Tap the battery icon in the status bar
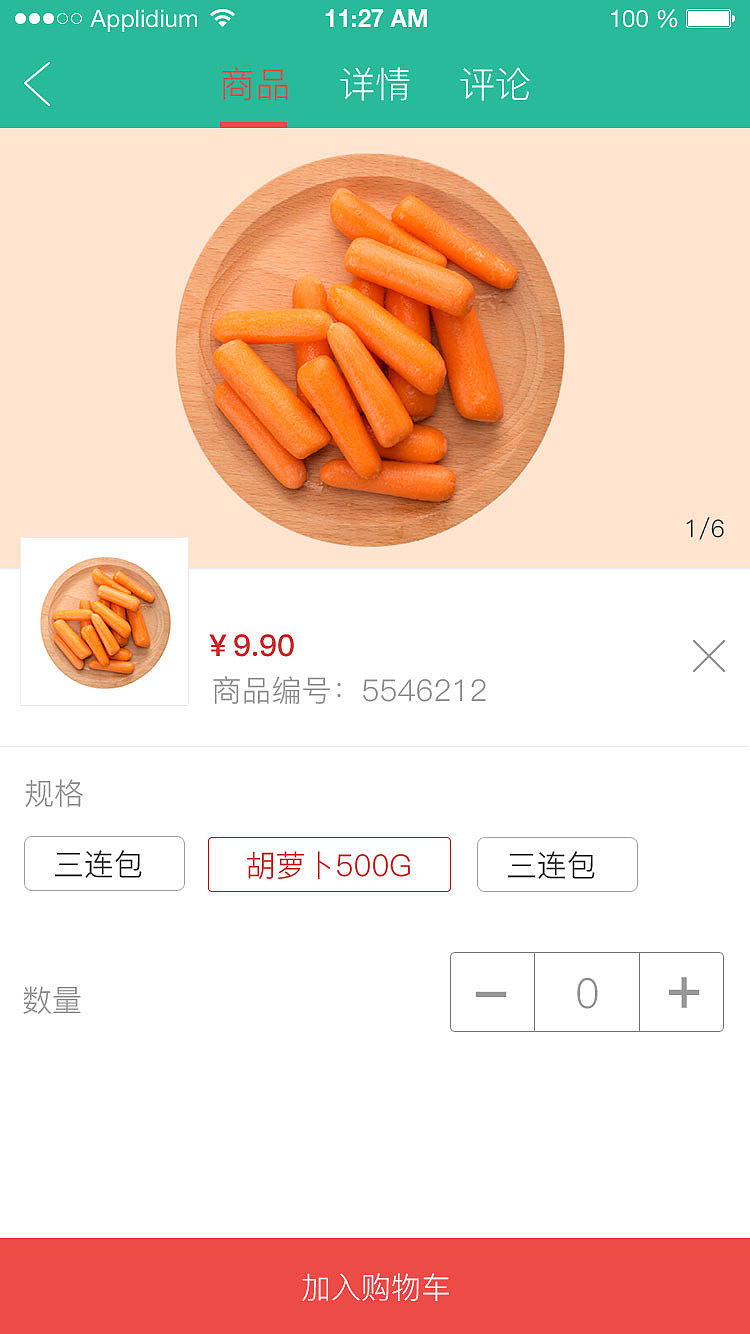Image resolution: width=750 pixels, height=1334 pixels. point(711,17)
